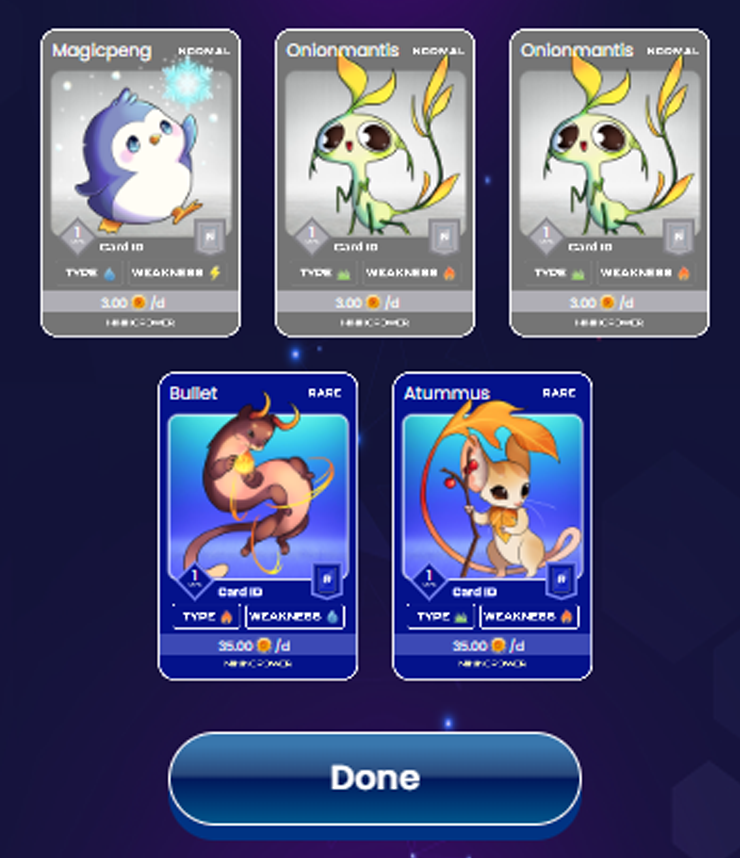View the Atummus rare card
The image size is (740, 858).
[492, 526]
